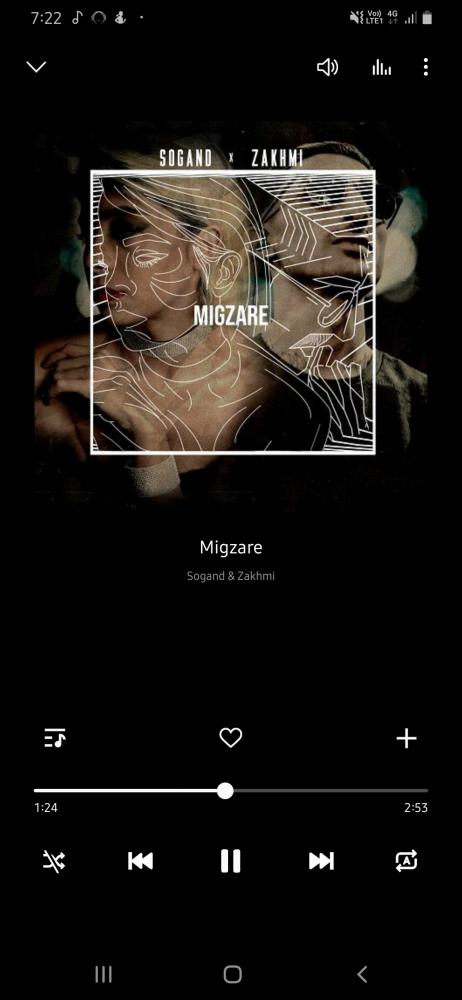
Task: Go to the home screen
Action: pos(232,974)
